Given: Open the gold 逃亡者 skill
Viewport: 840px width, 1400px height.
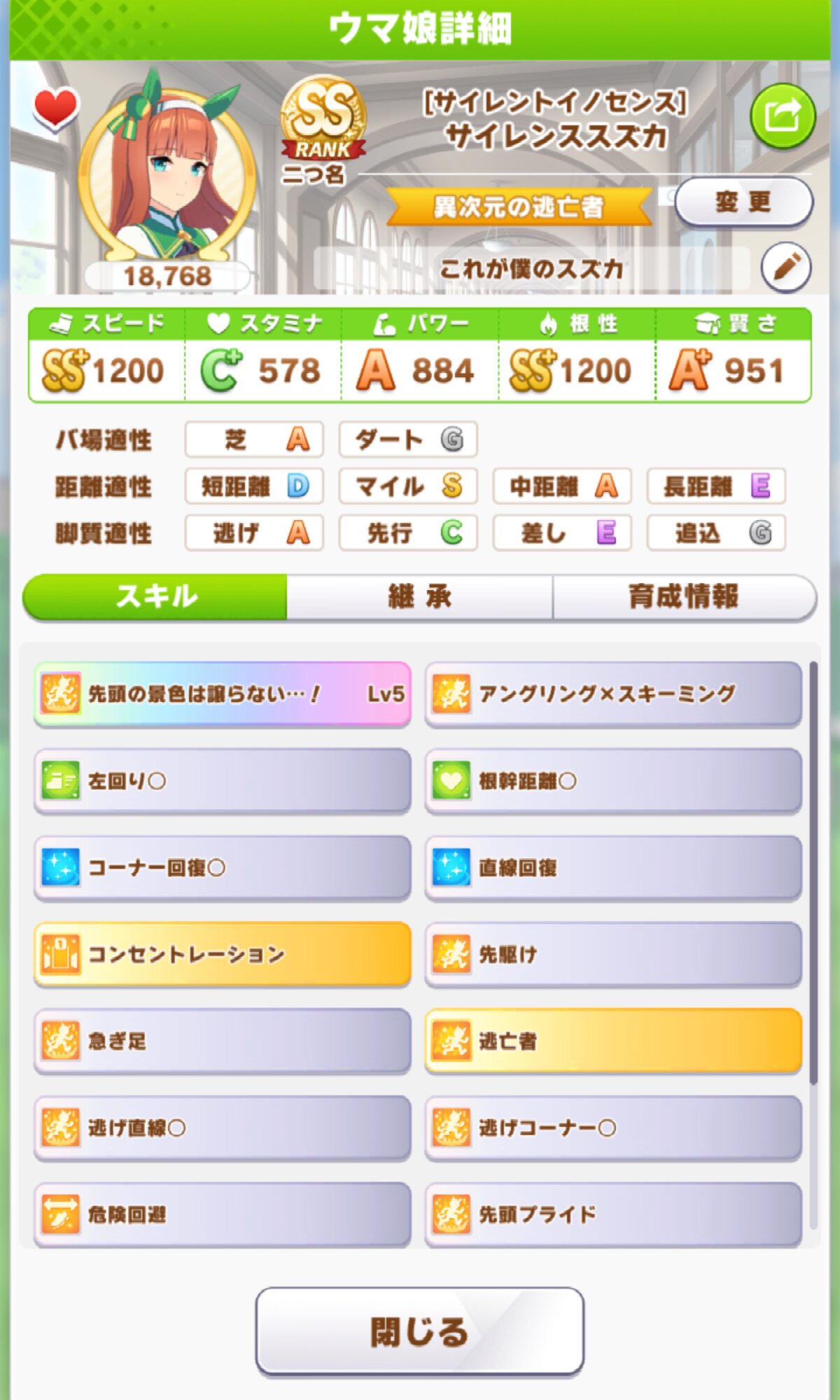Looking at the screenshot, I should 613,1041.
